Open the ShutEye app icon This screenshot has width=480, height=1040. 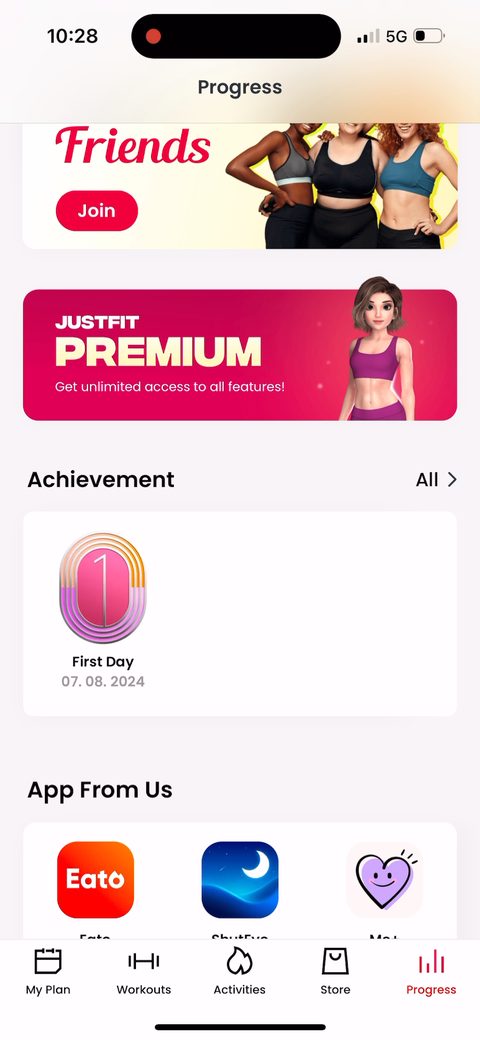240,879
